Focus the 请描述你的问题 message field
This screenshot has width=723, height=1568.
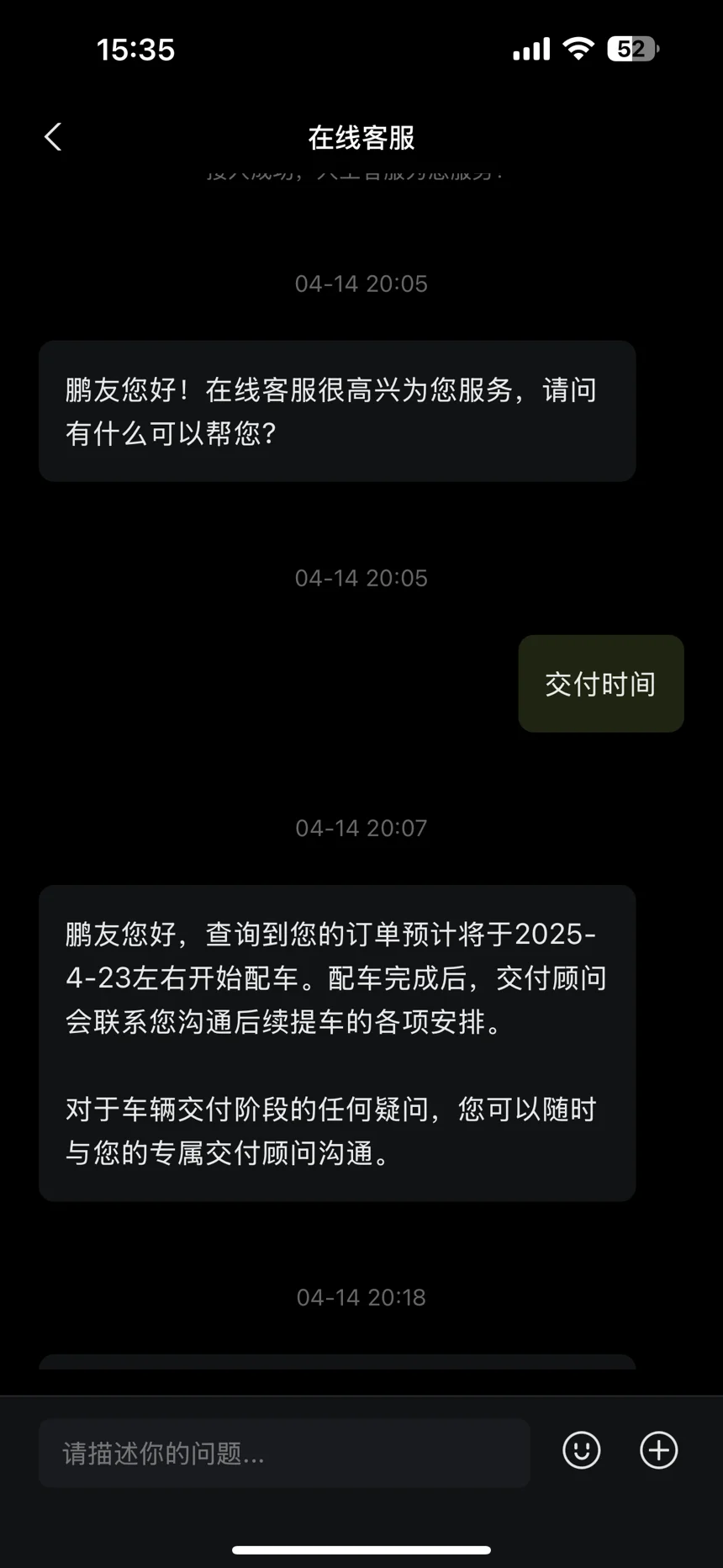point(284,1453)
